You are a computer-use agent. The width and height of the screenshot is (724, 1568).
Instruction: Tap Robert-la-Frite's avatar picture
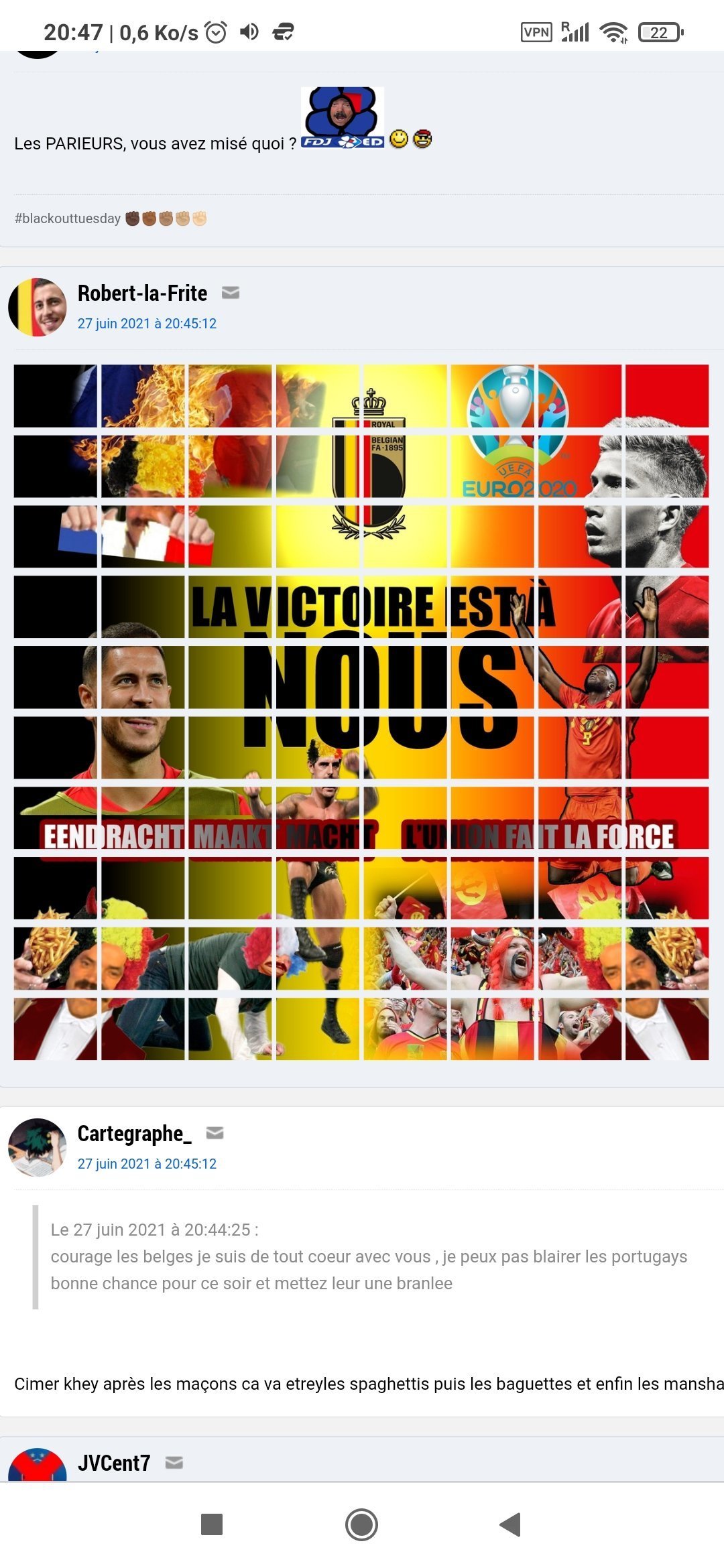38,307
